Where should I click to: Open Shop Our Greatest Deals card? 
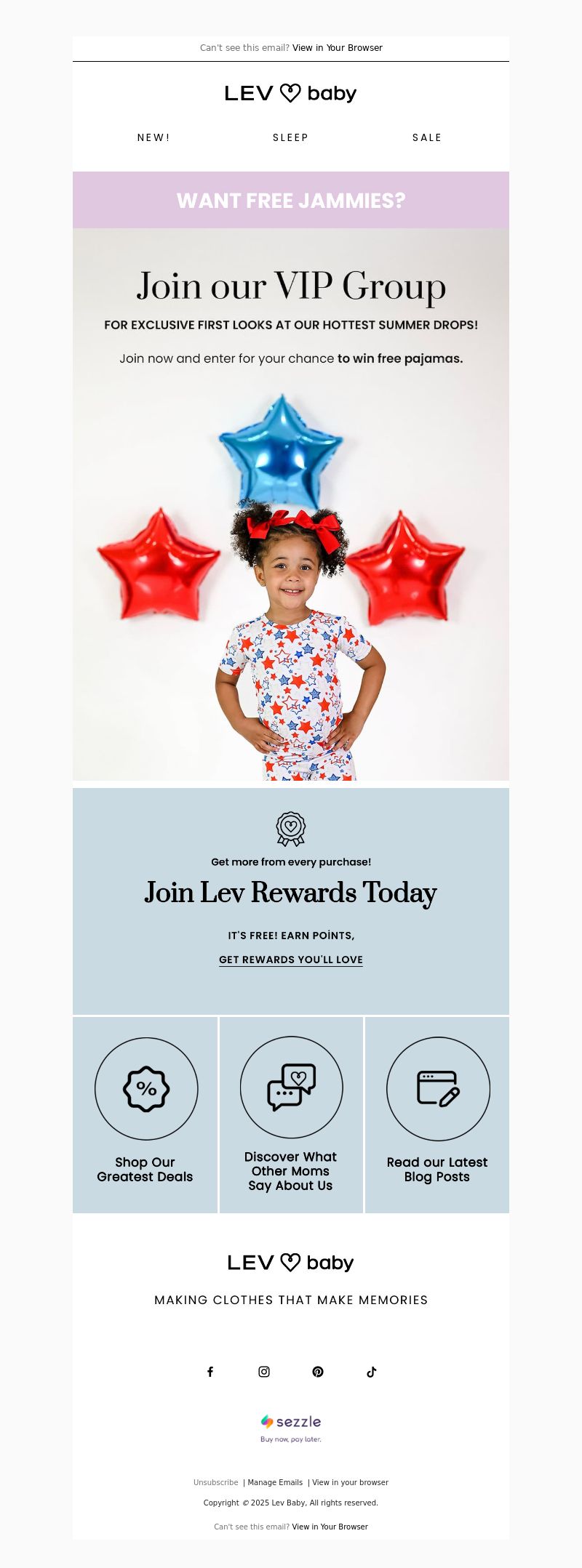point(145,1114)
